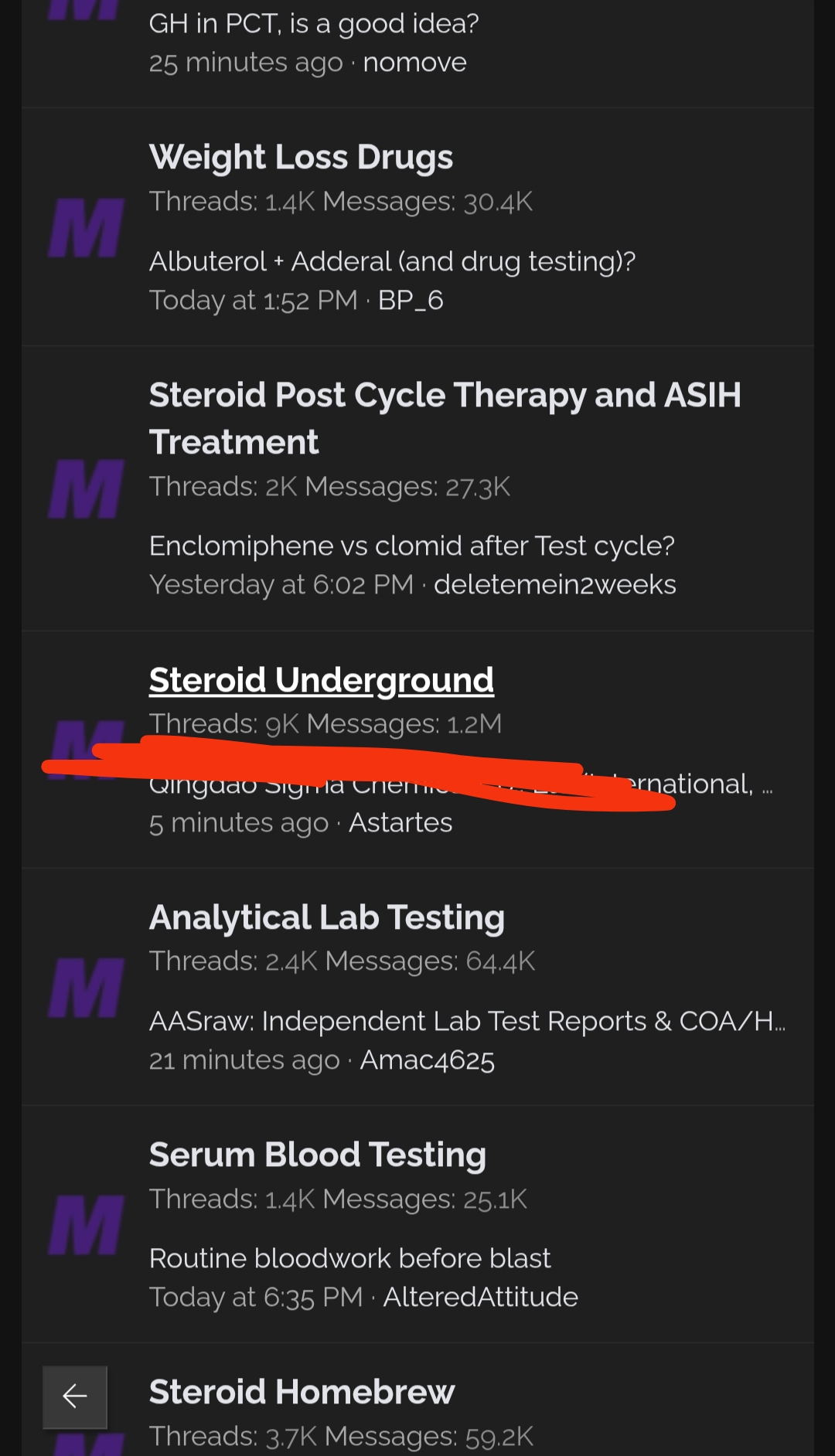View BP_6's profile
The image size is (835, 1456).
pos(411,301)
